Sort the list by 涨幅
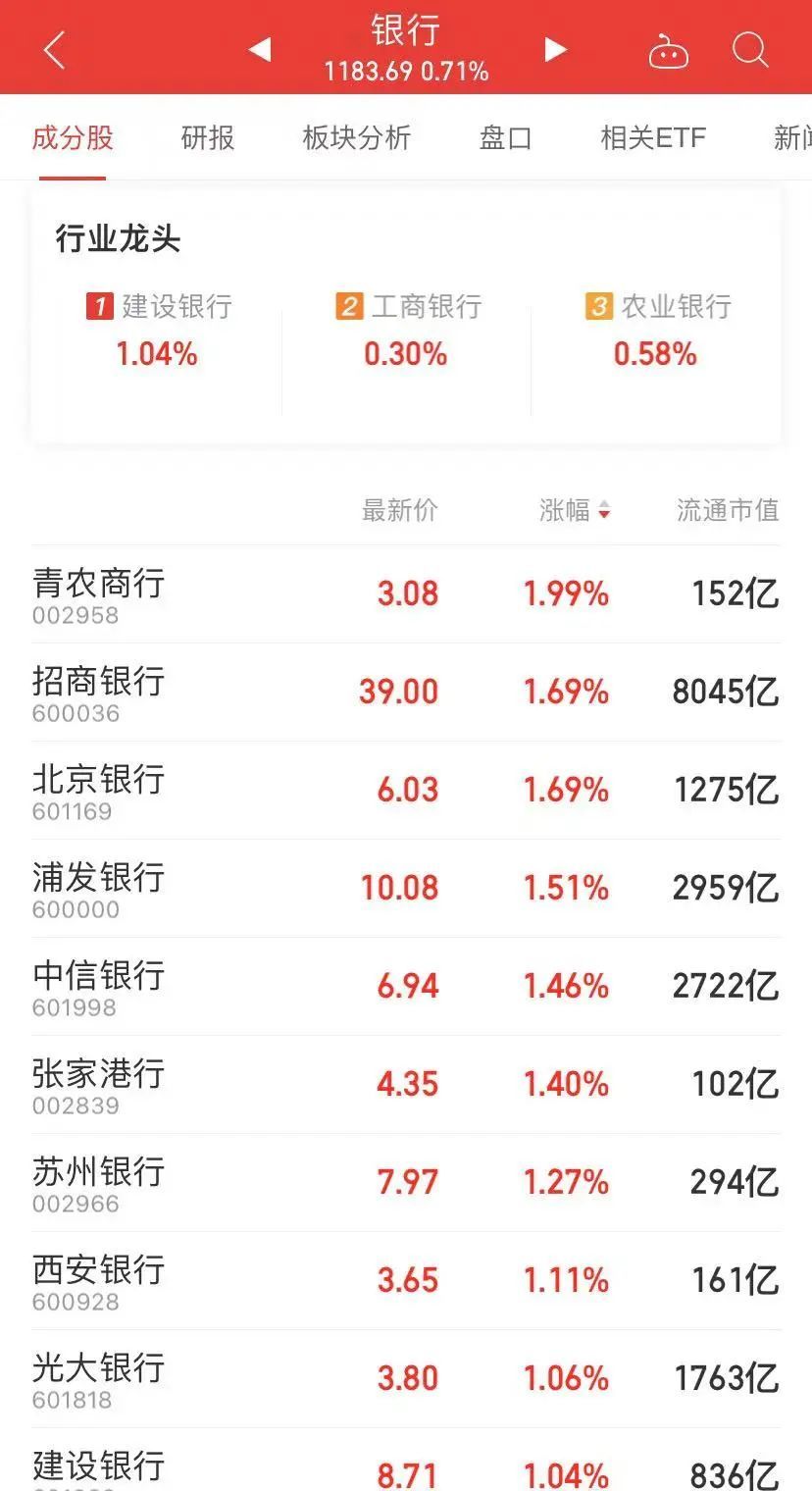This screenshot has height=1491, width=812. (575, 510)
